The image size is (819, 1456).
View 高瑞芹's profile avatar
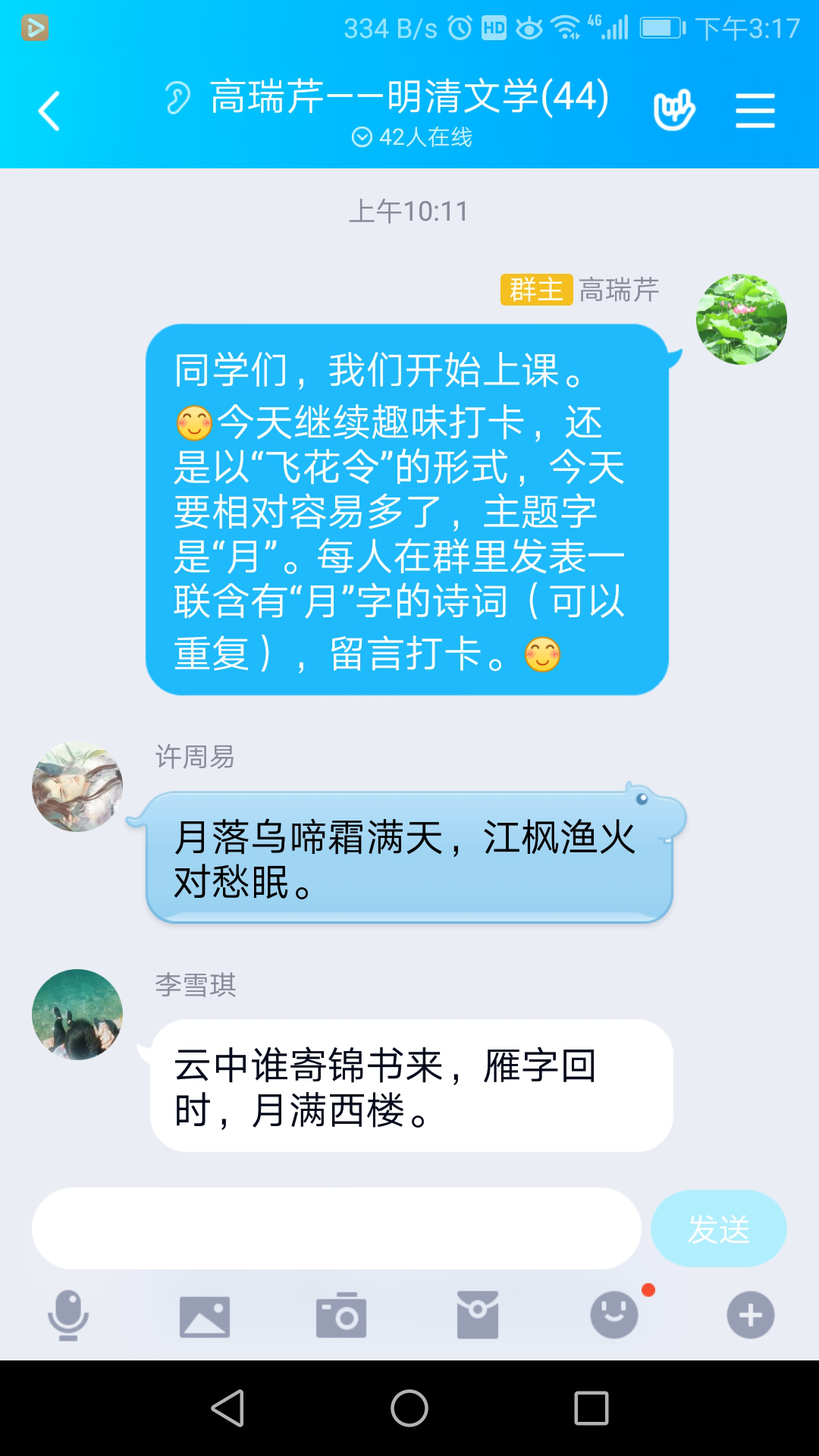(x=741, y=319)
